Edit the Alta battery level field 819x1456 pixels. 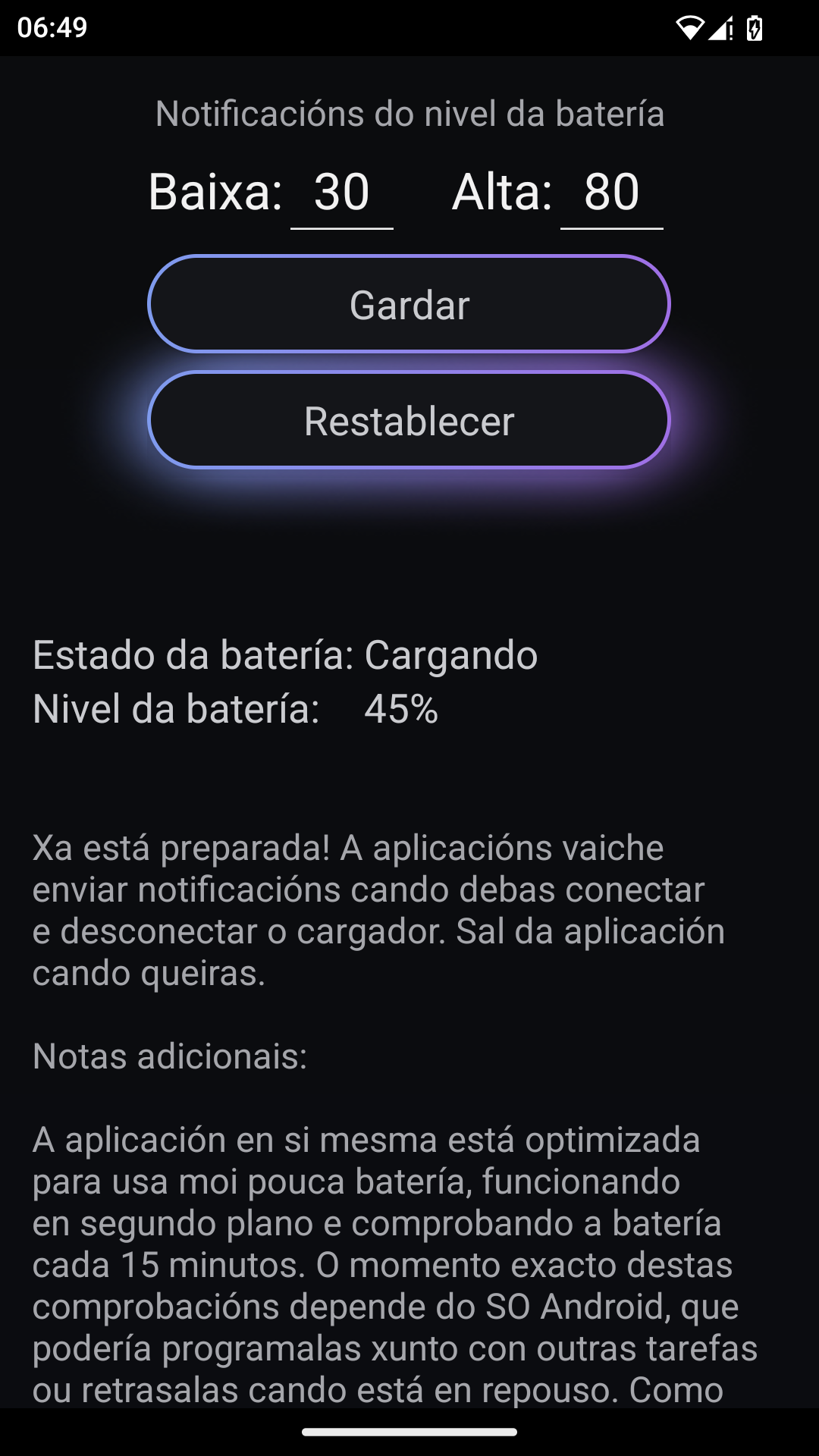612,193
